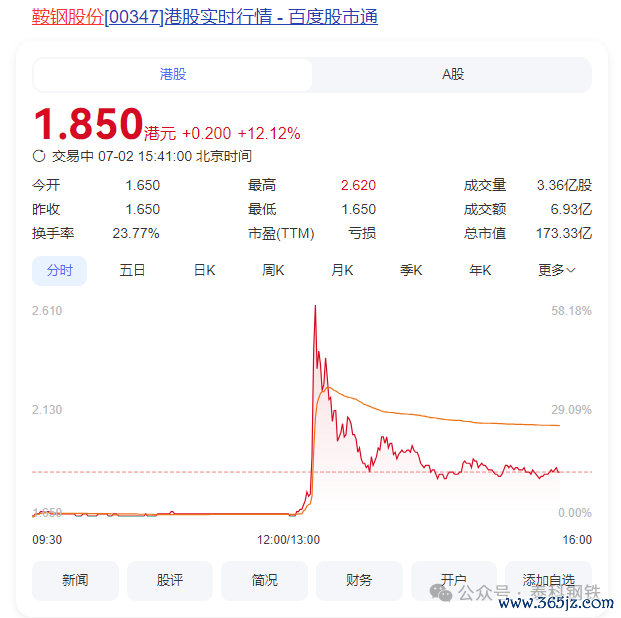
Task: Select the 港股 tab
Action: [173, 75]
